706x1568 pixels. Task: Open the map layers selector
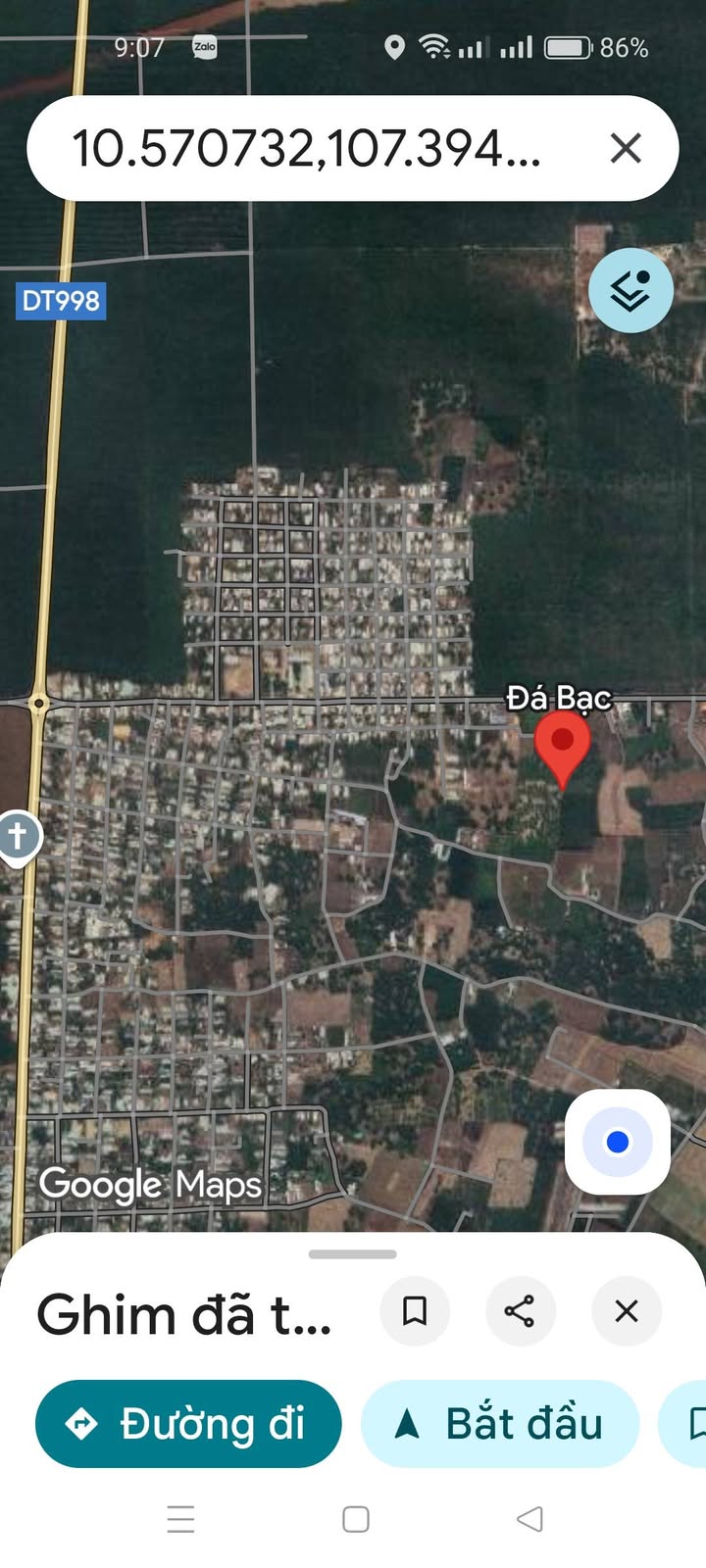[x=630, y=290]
